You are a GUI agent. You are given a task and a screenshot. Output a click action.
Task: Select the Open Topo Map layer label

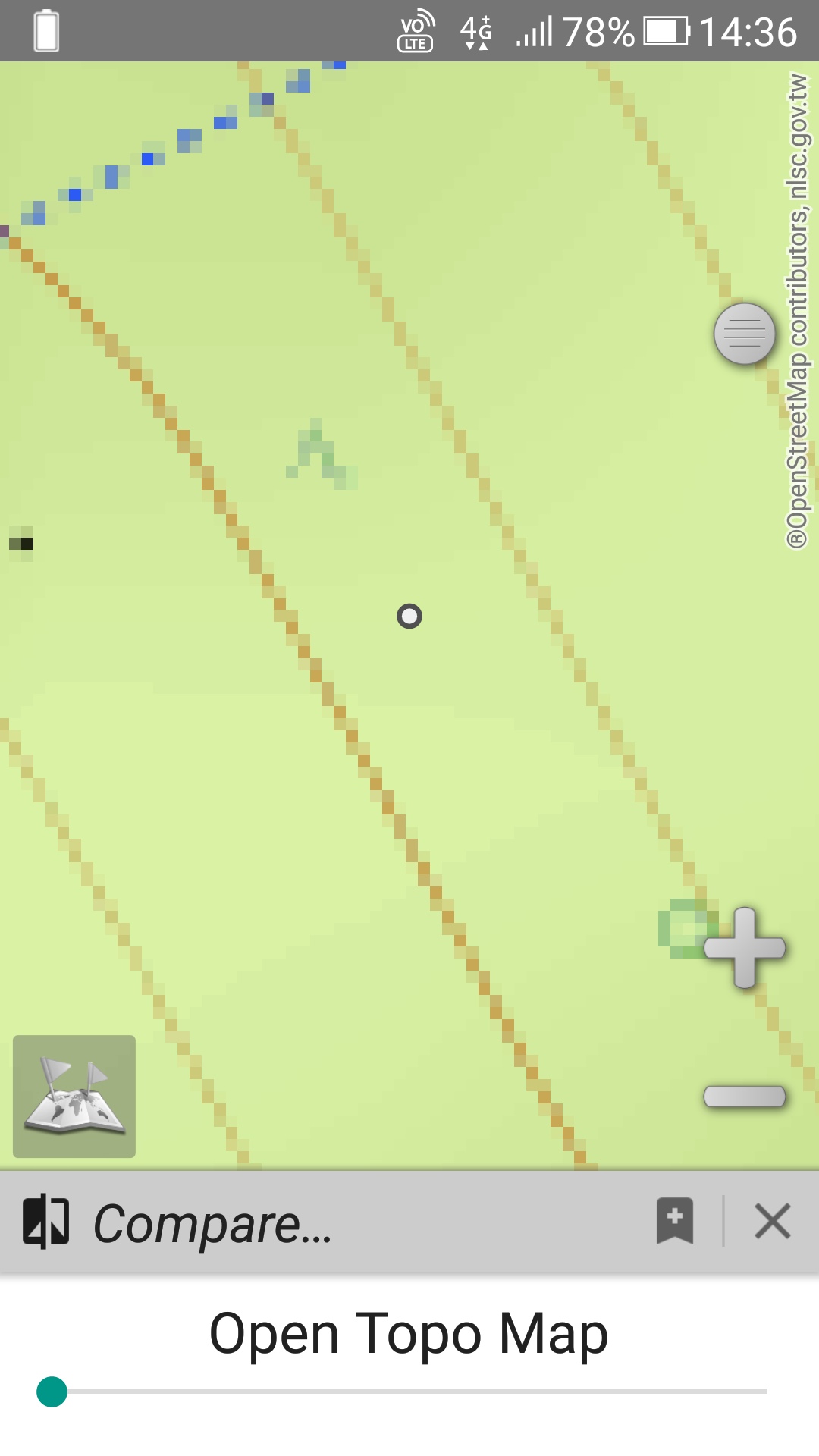click(x=409, y=1334)
